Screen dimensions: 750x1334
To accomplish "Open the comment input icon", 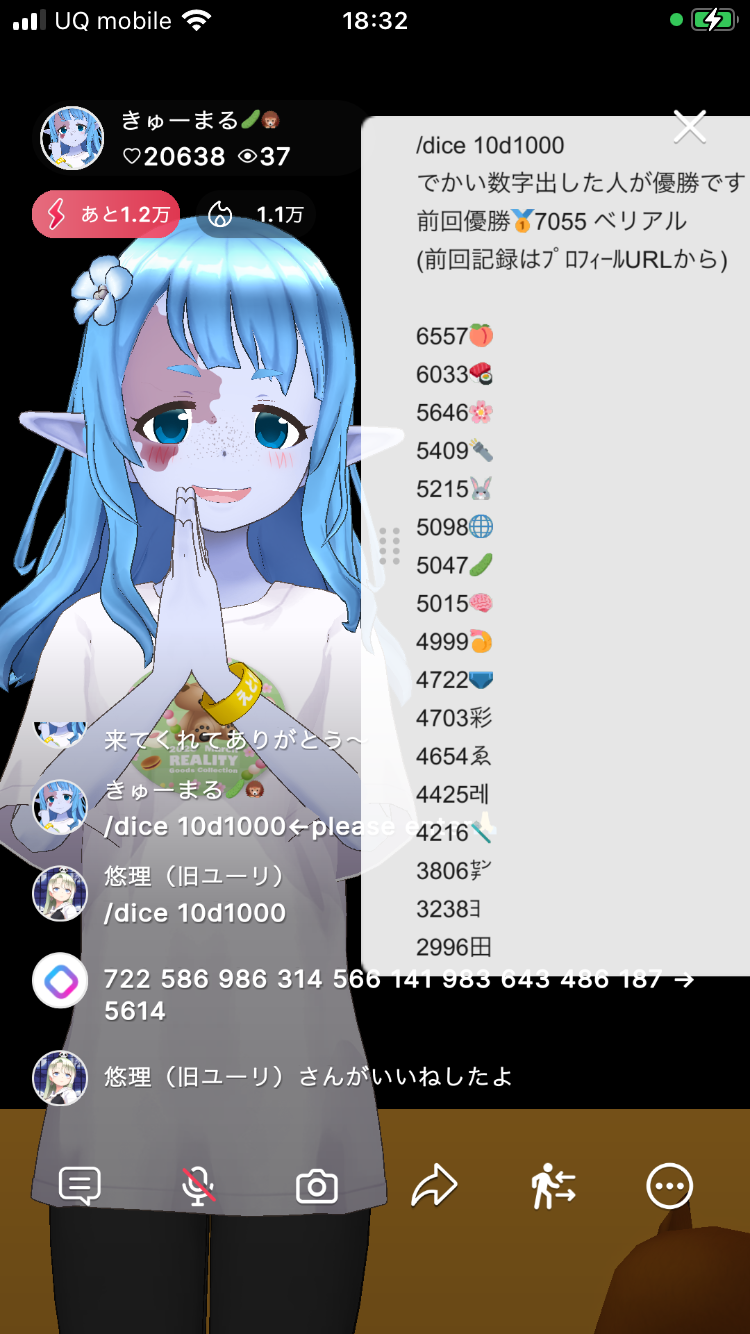I will point(80,1187).
